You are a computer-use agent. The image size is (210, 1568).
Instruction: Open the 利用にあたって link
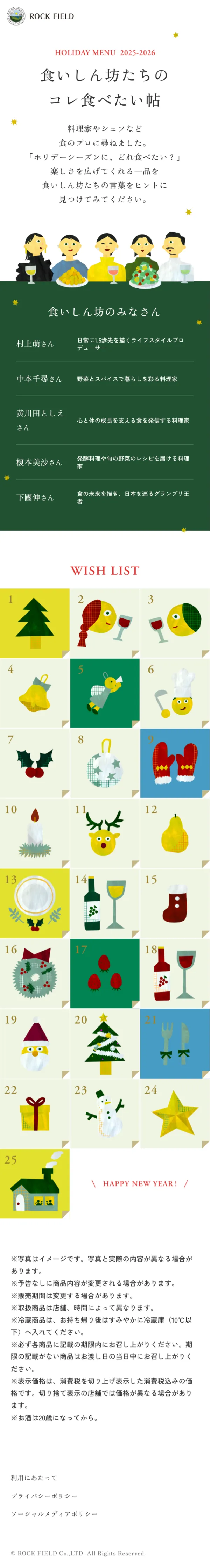click(x=34, y=1477)
